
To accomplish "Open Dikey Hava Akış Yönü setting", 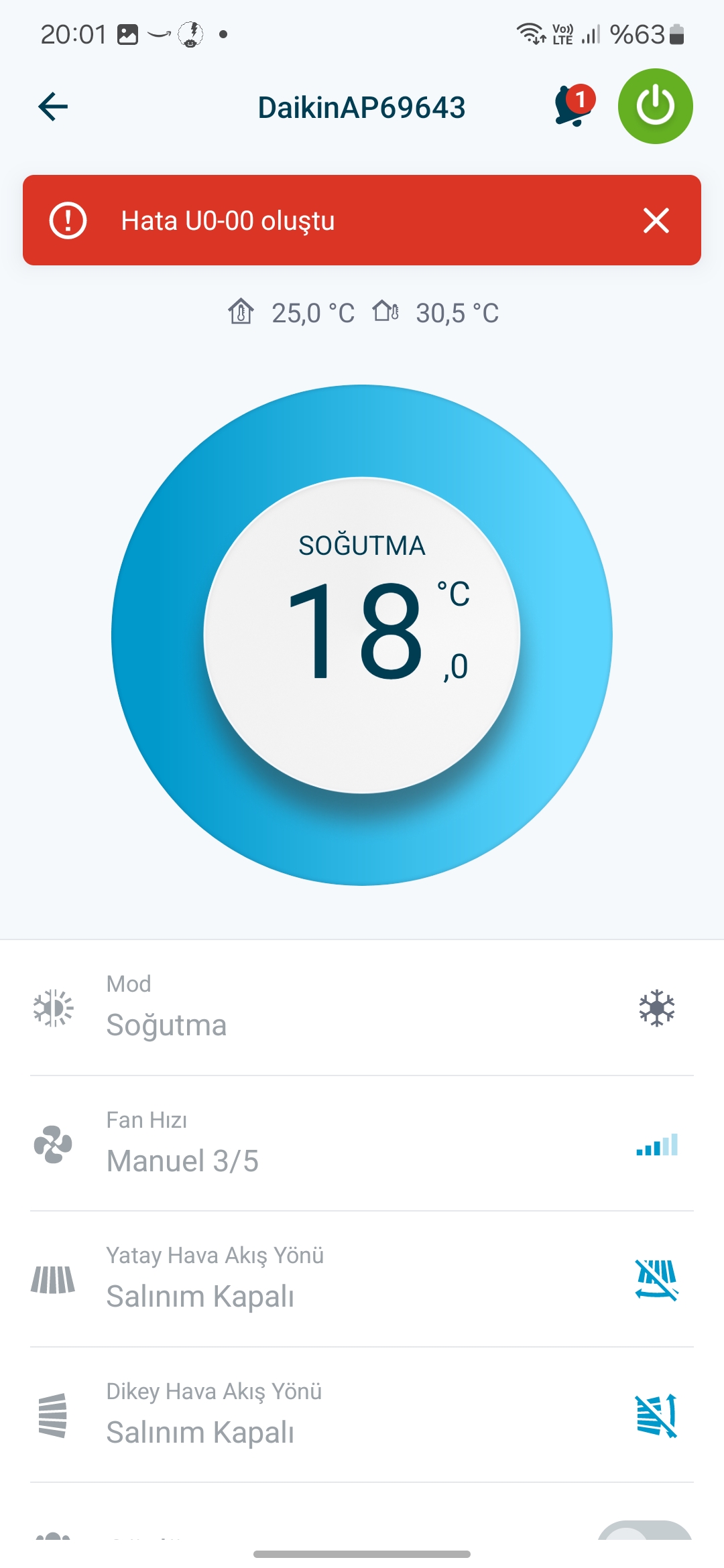I will 362,1415.
